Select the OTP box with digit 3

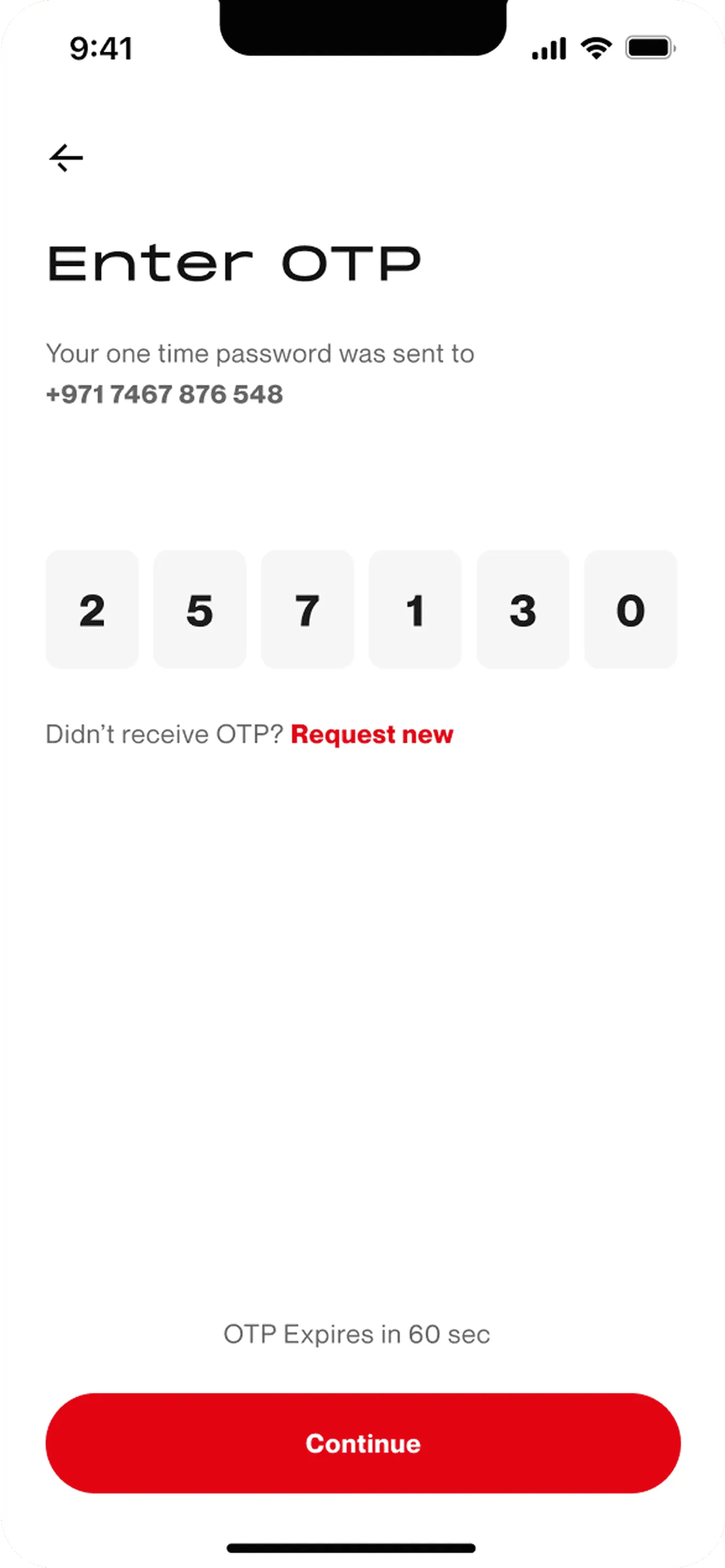523,610
